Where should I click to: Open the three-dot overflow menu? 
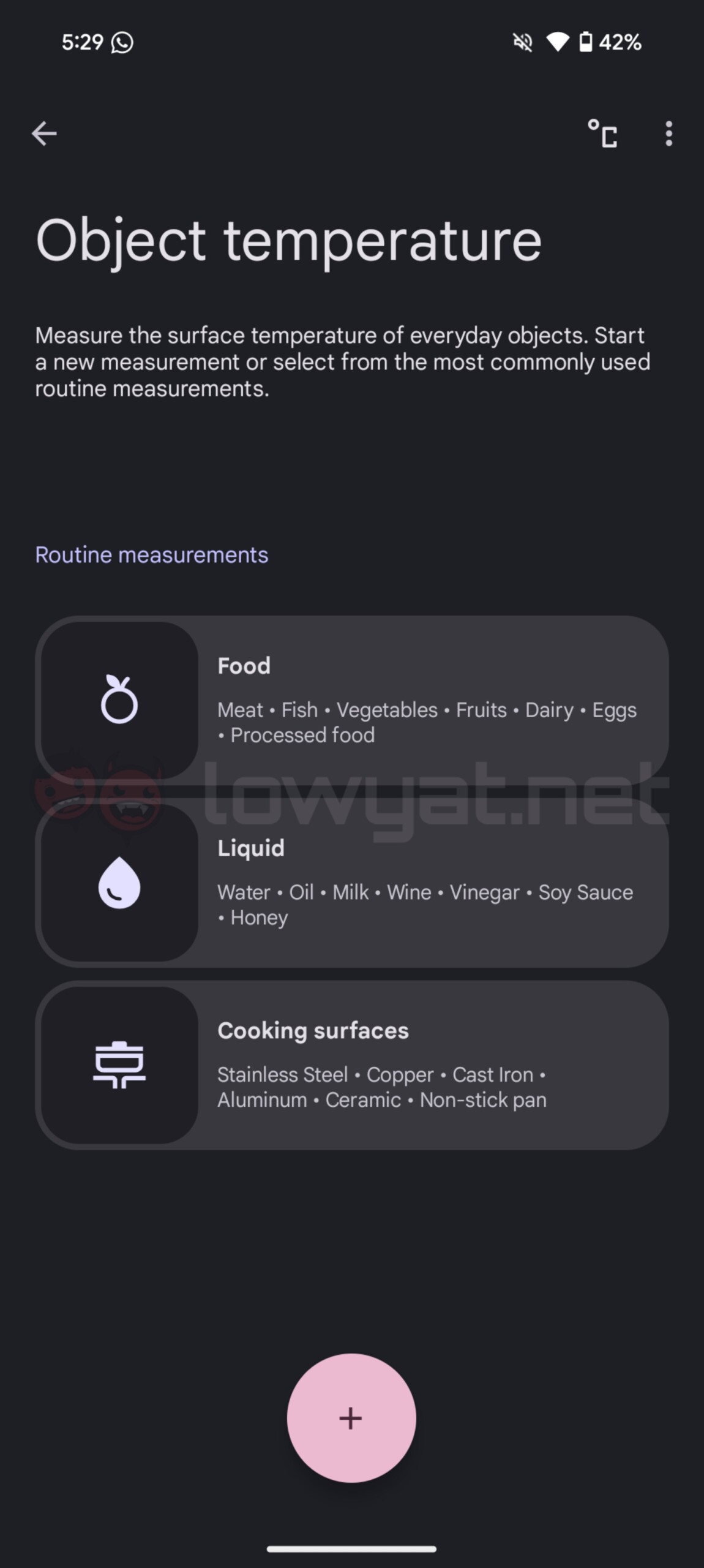tap(668, 134)
